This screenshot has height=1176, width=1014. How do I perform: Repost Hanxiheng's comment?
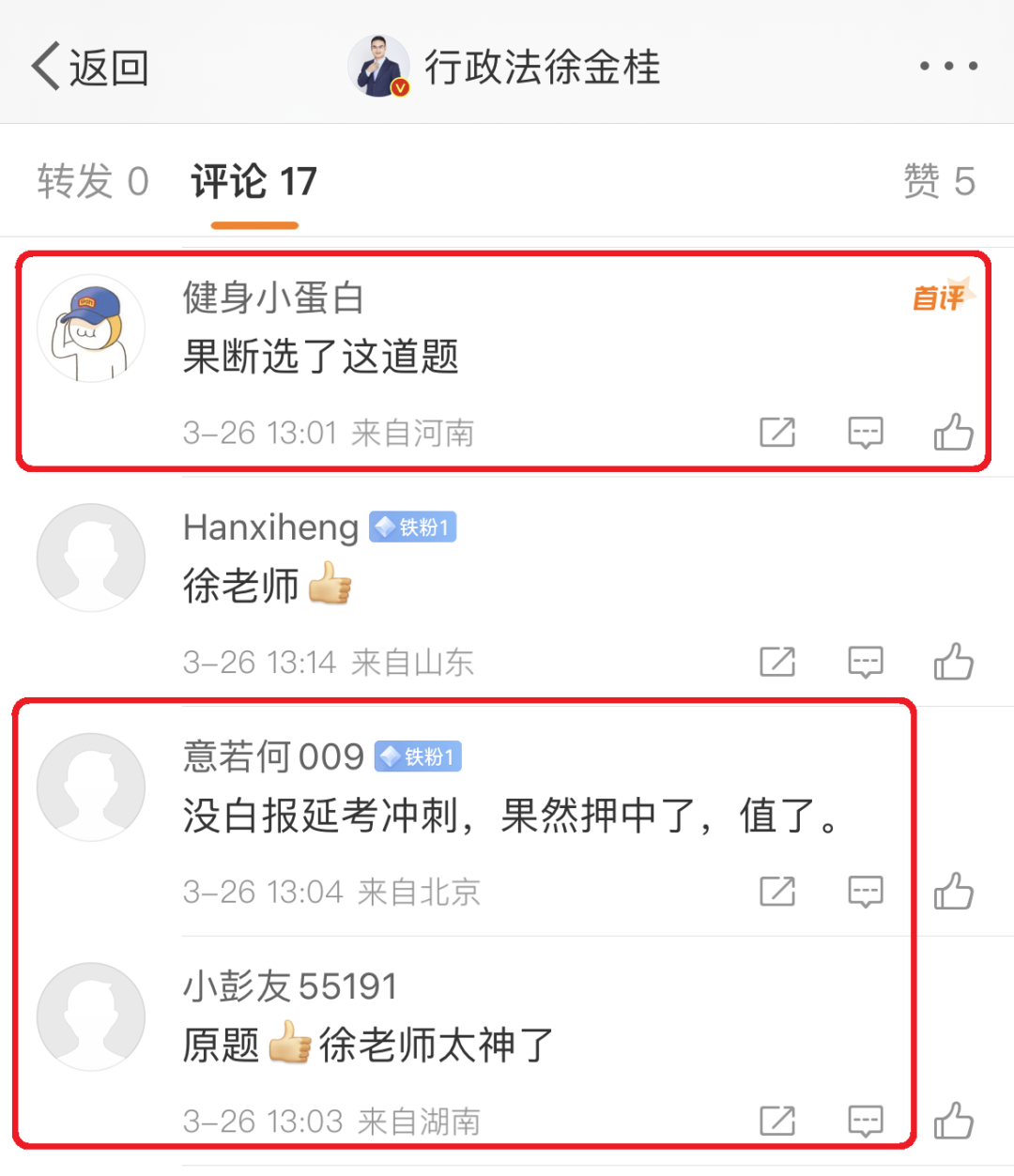(777, 663)
